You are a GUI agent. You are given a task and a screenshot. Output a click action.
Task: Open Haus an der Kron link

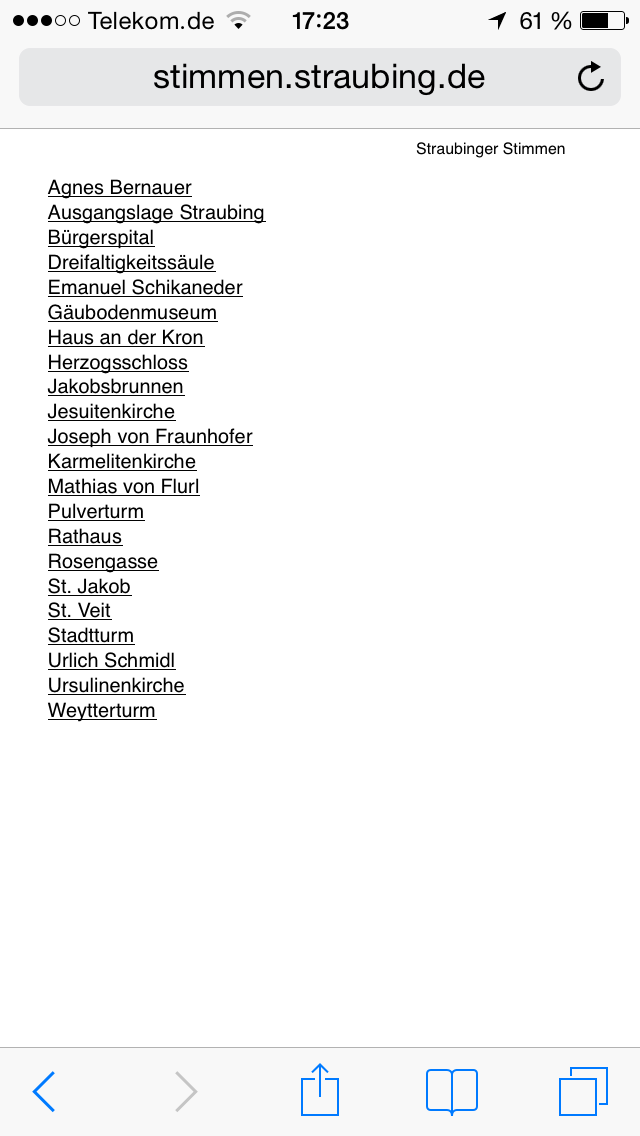(126, 338)
